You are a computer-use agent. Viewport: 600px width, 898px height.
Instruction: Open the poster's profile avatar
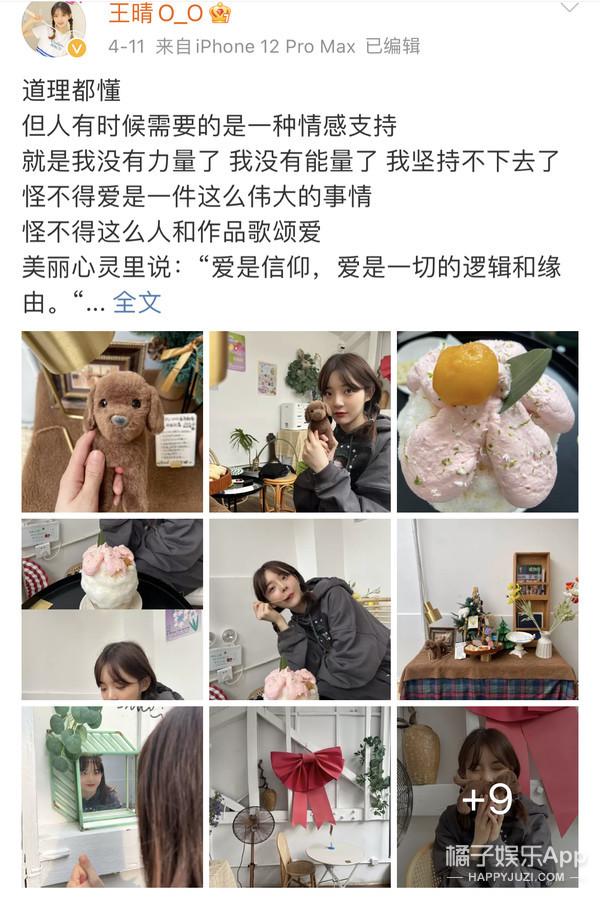click(52, 28)
